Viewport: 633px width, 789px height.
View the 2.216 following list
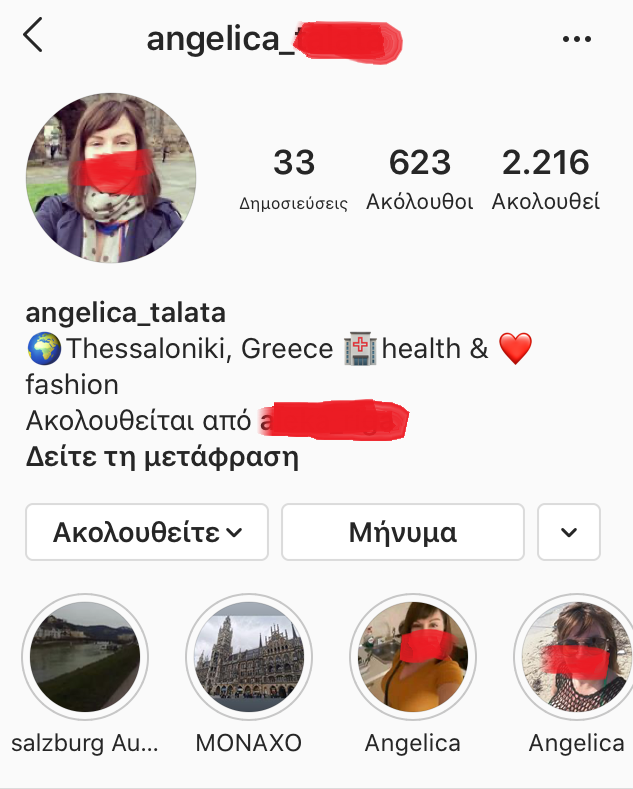tap(545, 178)
